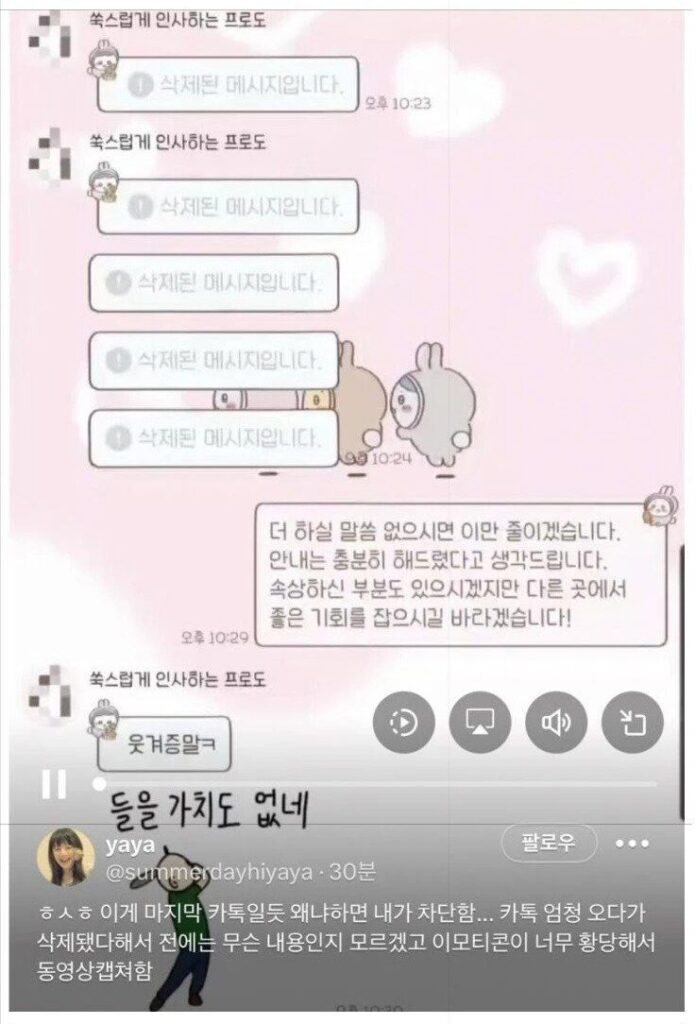The image size is (695, 1024).
Task: Mute the video sound
Action: pyautogui.click(x=556, y=722)
